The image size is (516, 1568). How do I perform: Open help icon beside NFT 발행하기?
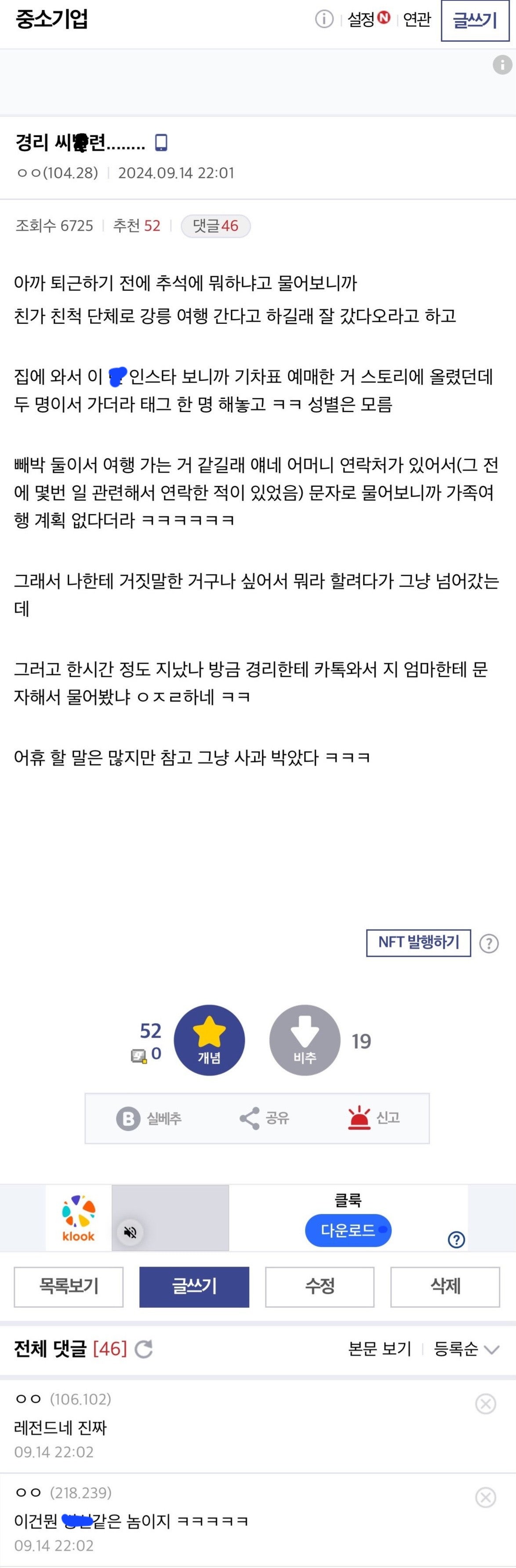489,944
